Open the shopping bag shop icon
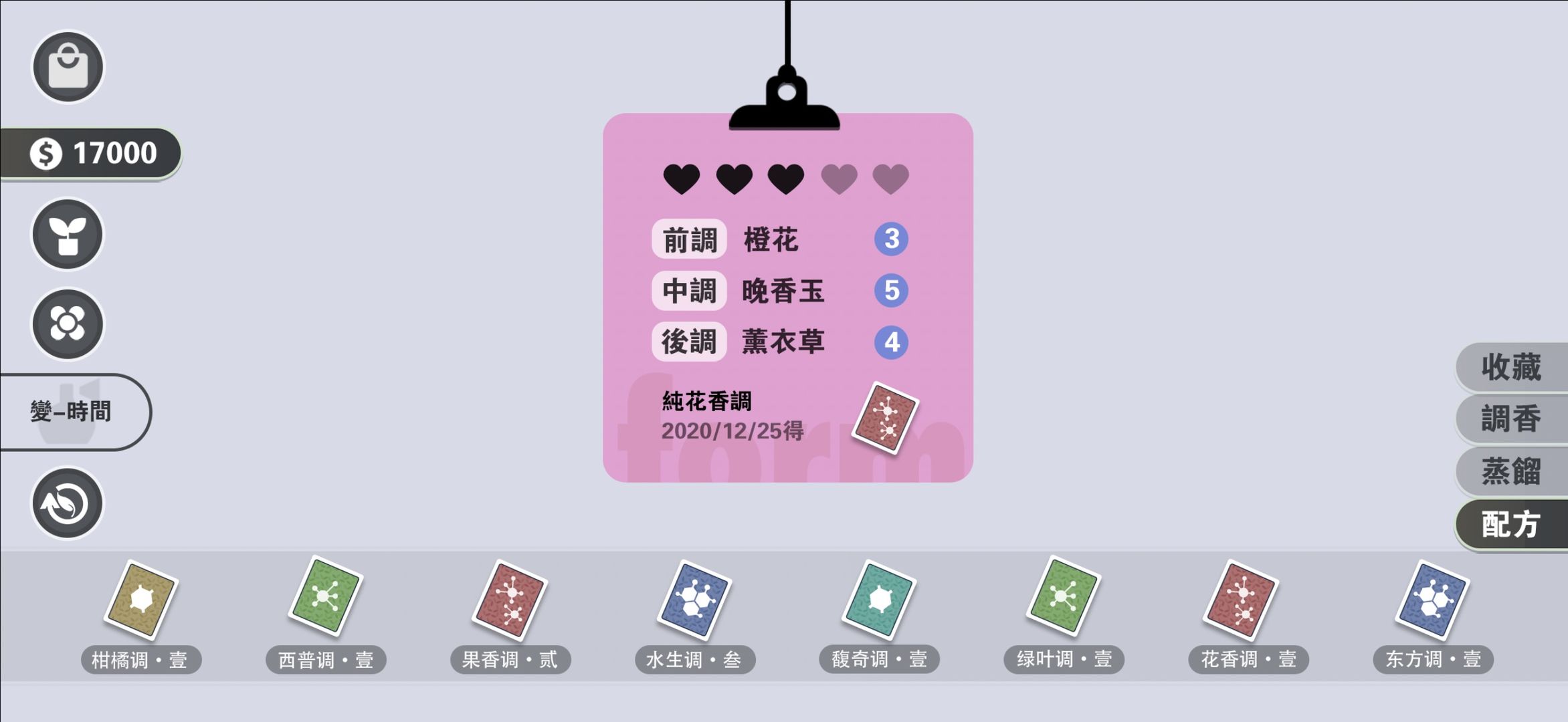This screenshot has height=722, width=1568. [x=68, y=67]
